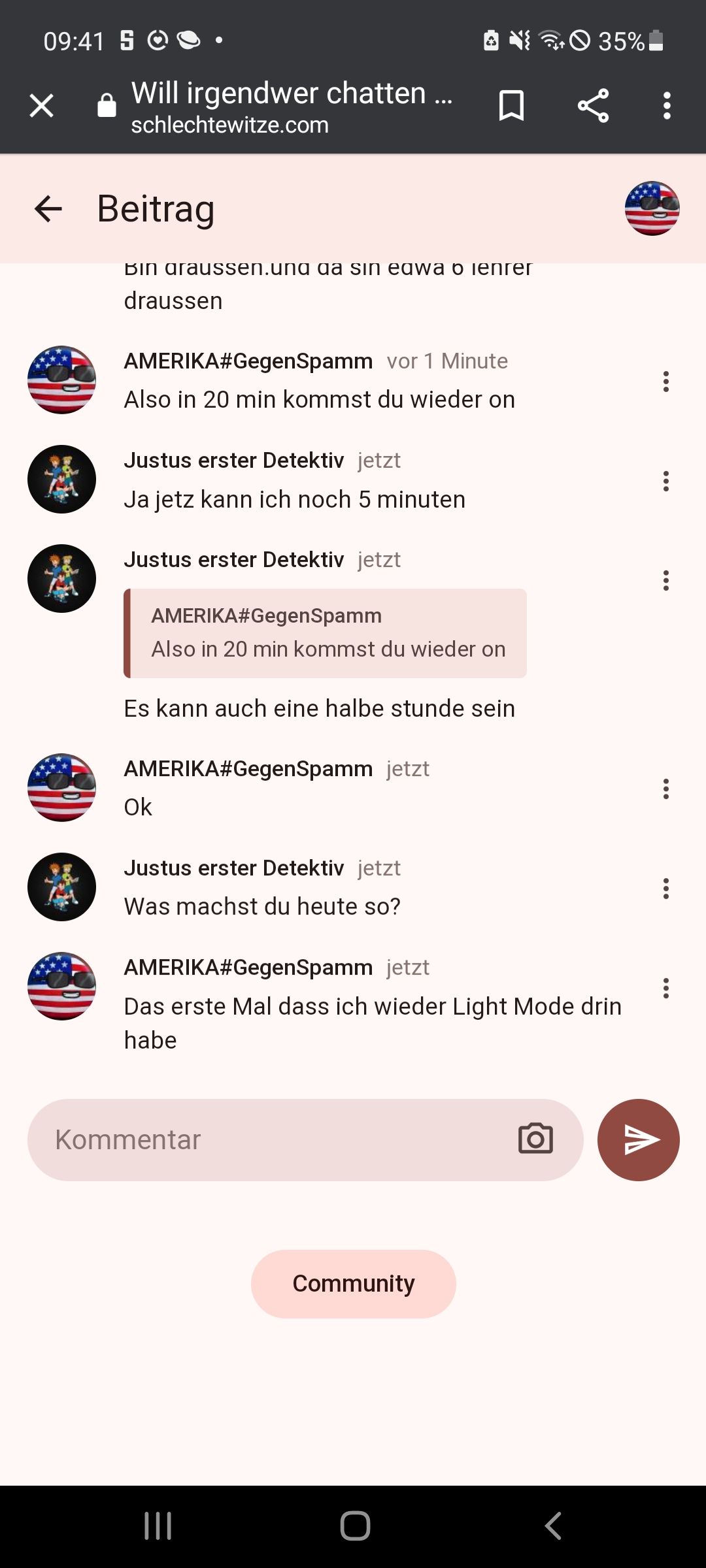Open AMERIKA#GegenSpamm's avatar beside the 'Ok' comment
This screenshot has width=706, height=1568.
61,788
